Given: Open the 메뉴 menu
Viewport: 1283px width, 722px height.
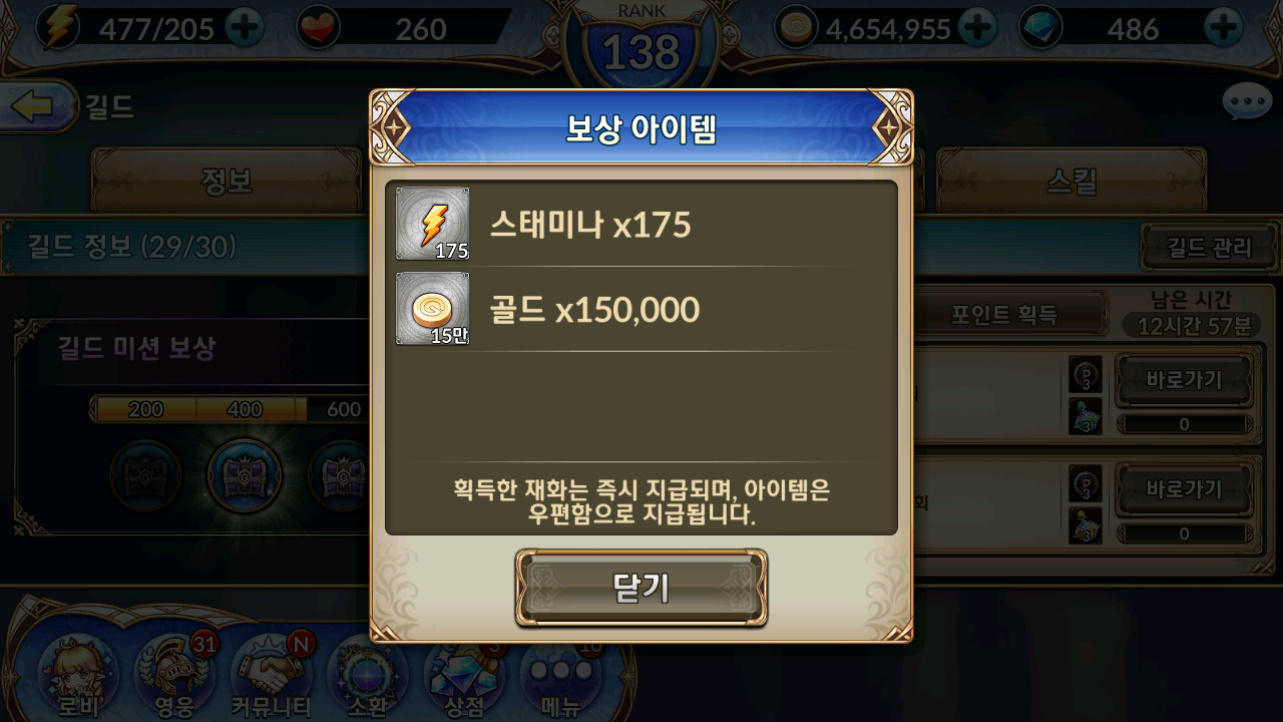Looking at the screenshot, I should (561, 675).
